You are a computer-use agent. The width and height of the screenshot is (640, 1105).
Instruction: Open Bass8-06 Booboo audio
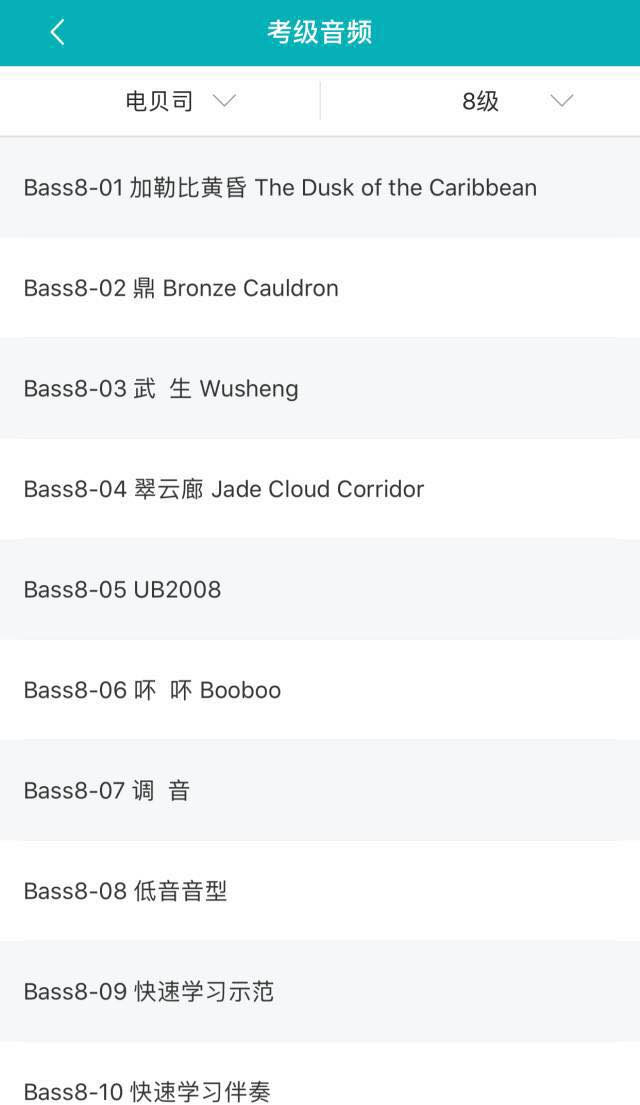click(152, 690)
